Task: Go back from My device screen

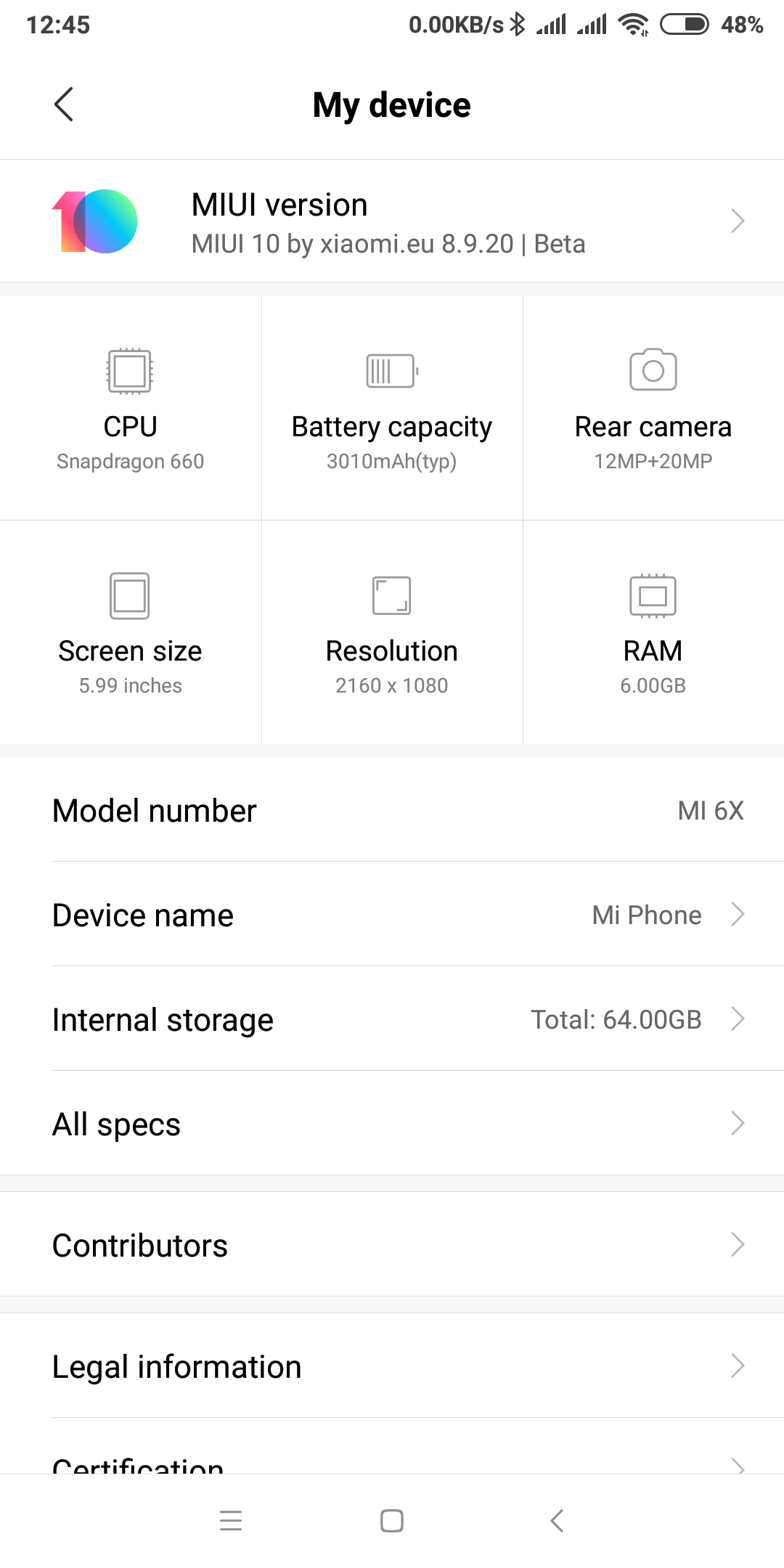Action: coord(64,105)
